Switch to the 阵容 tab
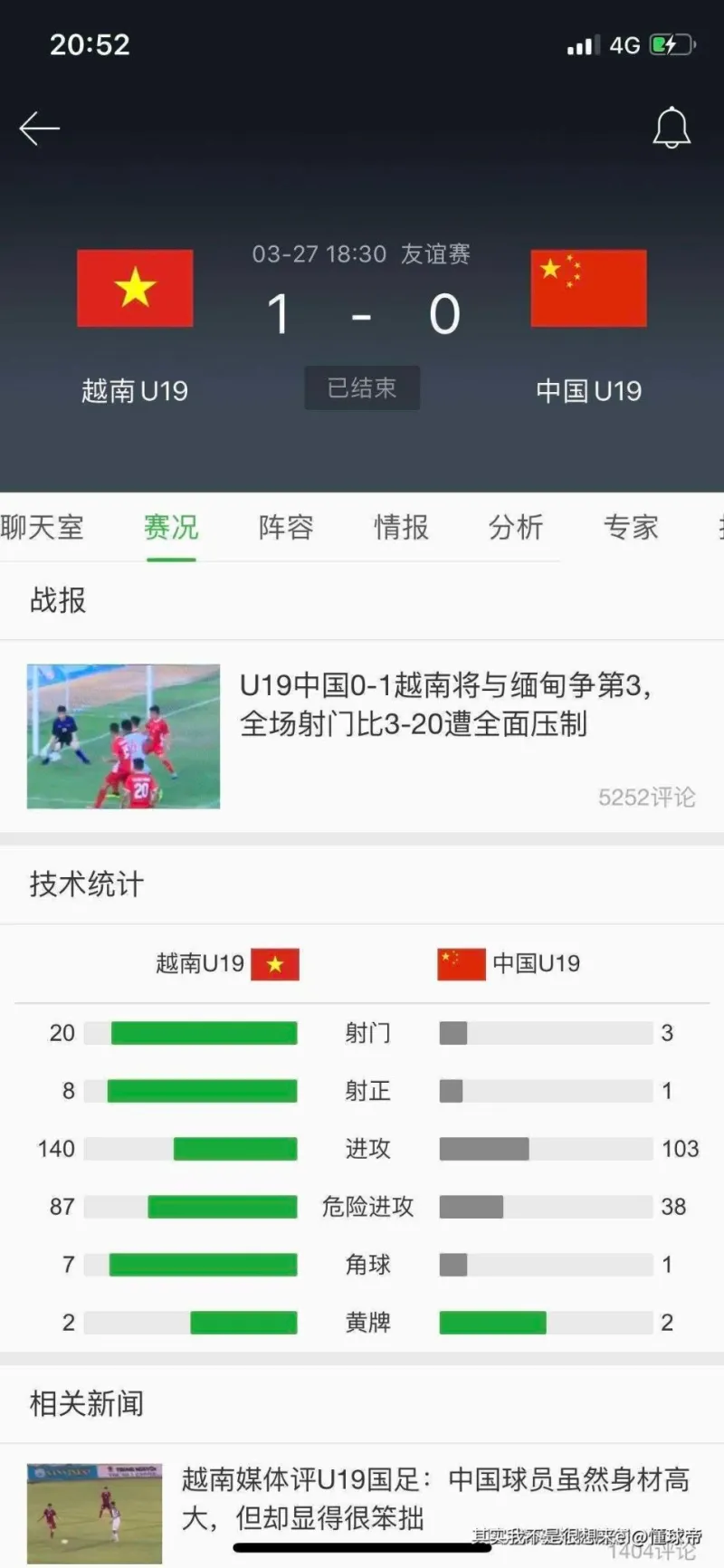This screenshot has height=1568, width=724. [x=286, y=527]
